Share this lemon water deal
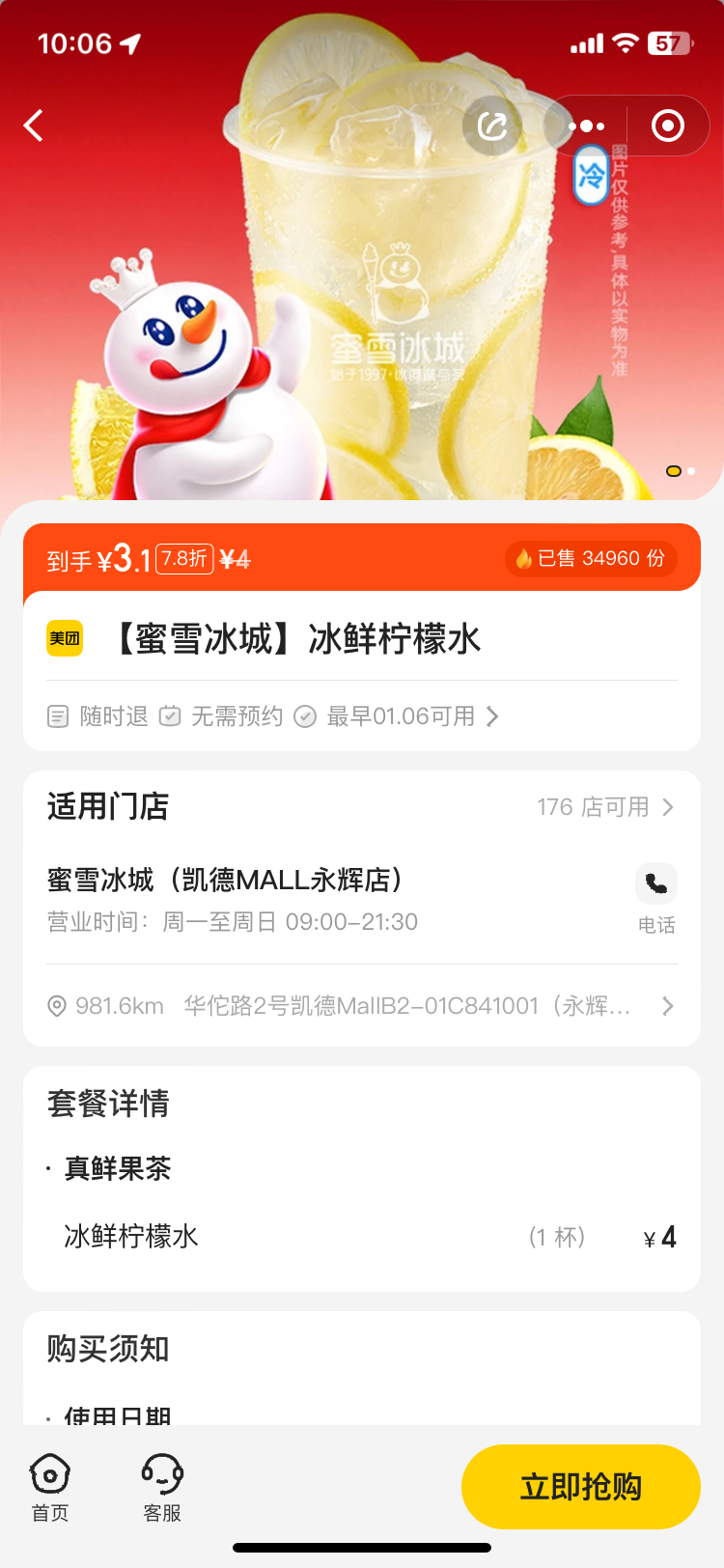The width and height of the screenshot is (724, 1568). click(x=492, y=126)
